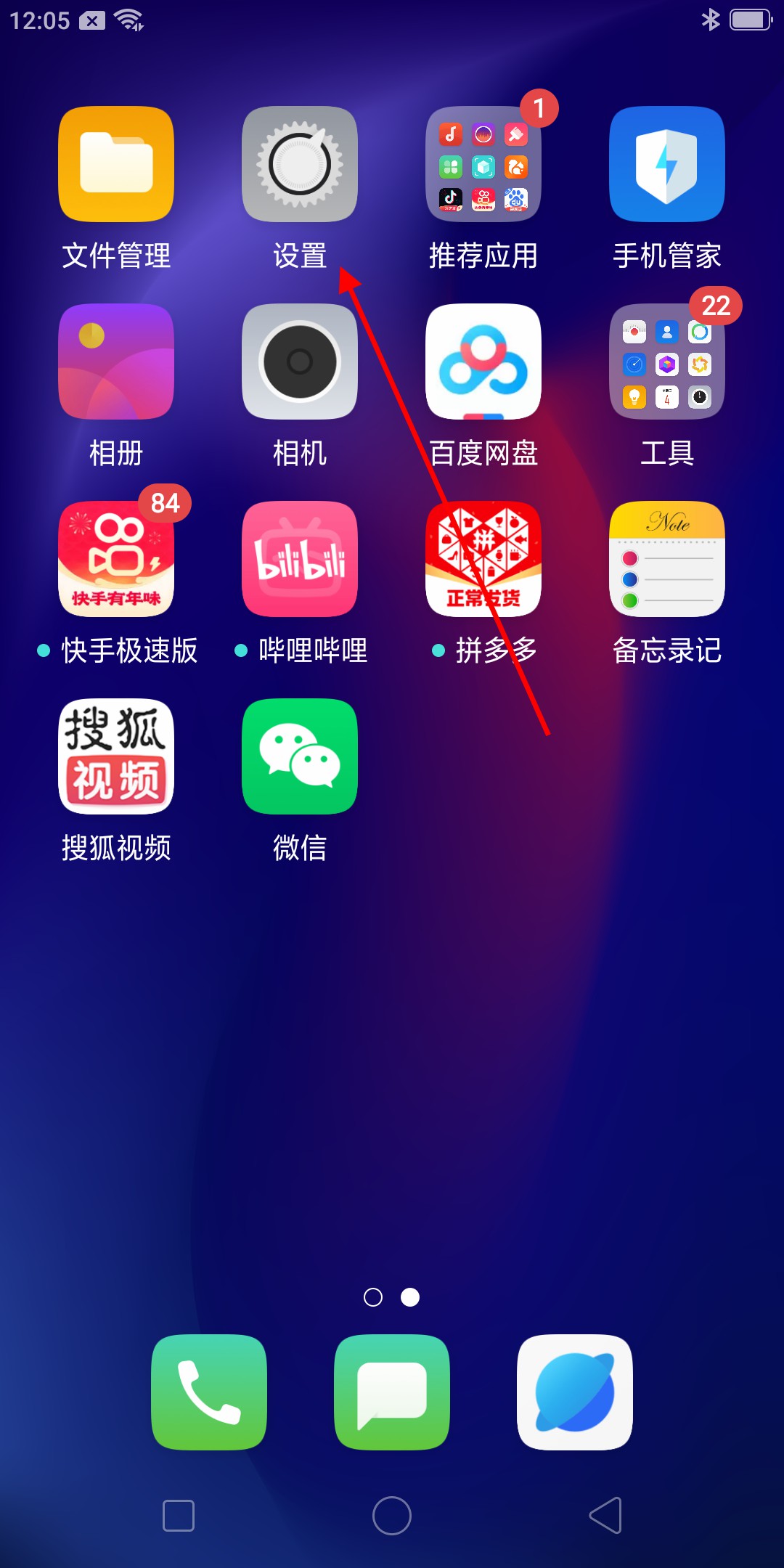Tap the recent apps square button

[x=179, y=1516]
